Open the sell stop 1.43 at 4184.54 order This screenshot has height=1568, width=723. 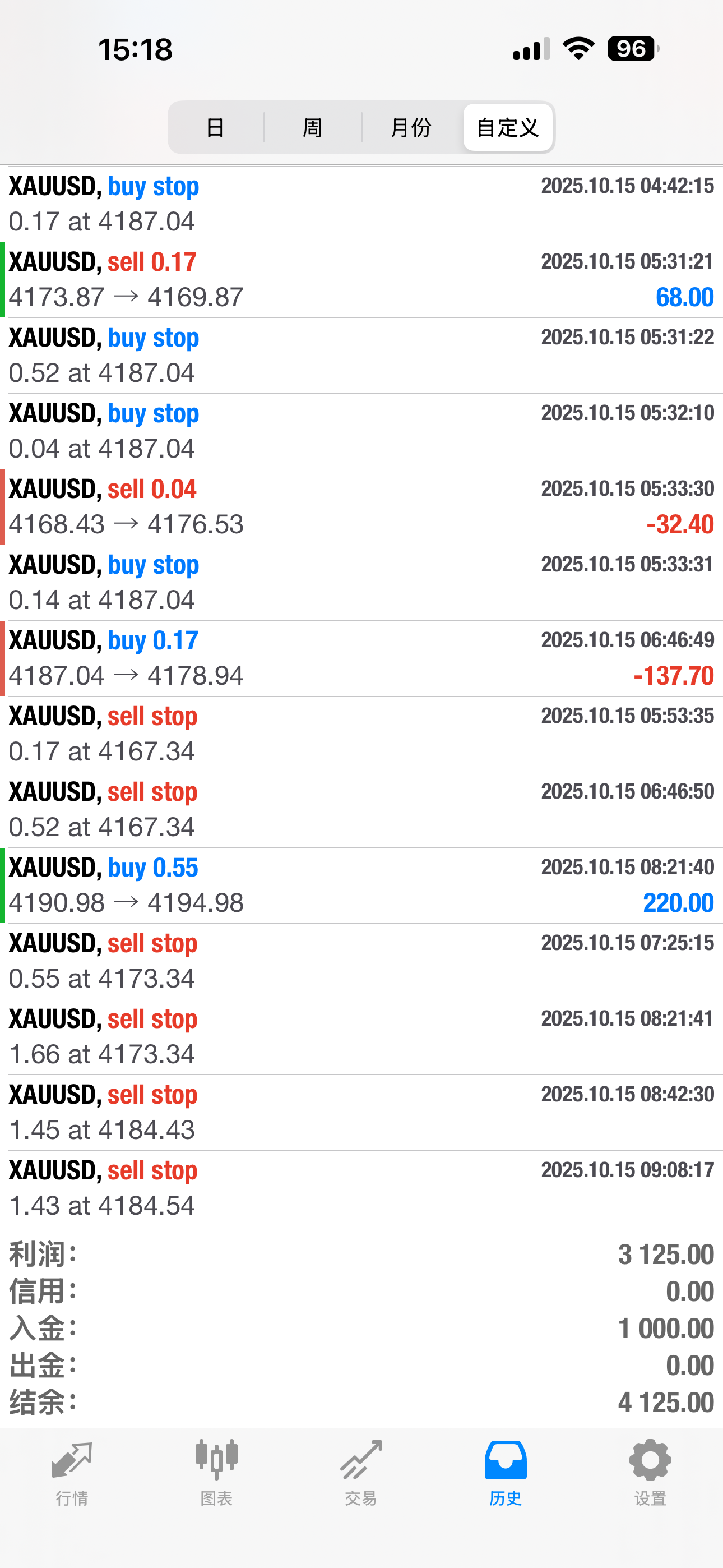(361, 1188)
